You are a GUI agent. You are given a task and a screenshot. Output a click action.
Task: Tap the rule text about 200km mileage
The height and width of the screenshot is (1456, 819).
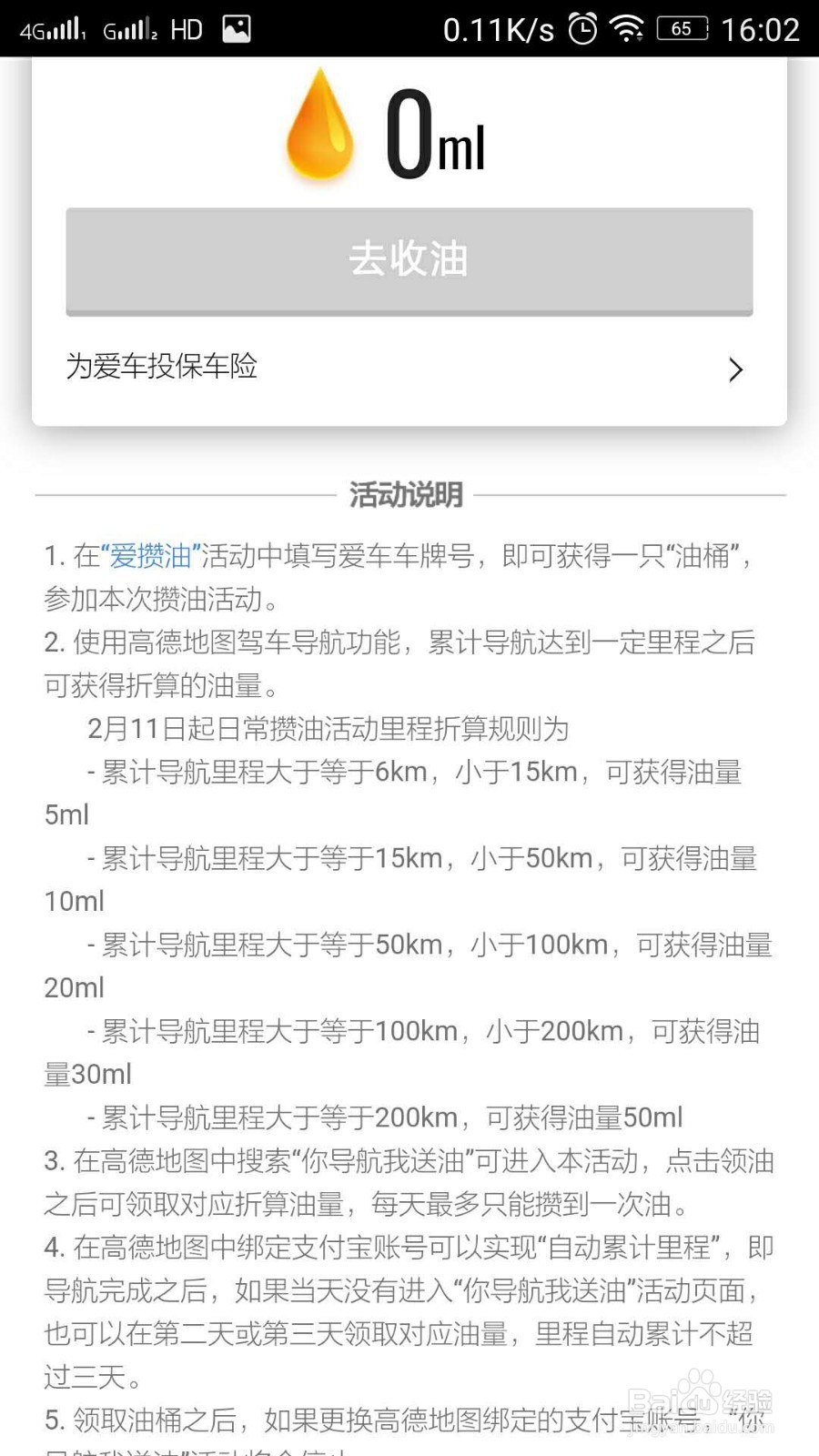(382, 1117)
